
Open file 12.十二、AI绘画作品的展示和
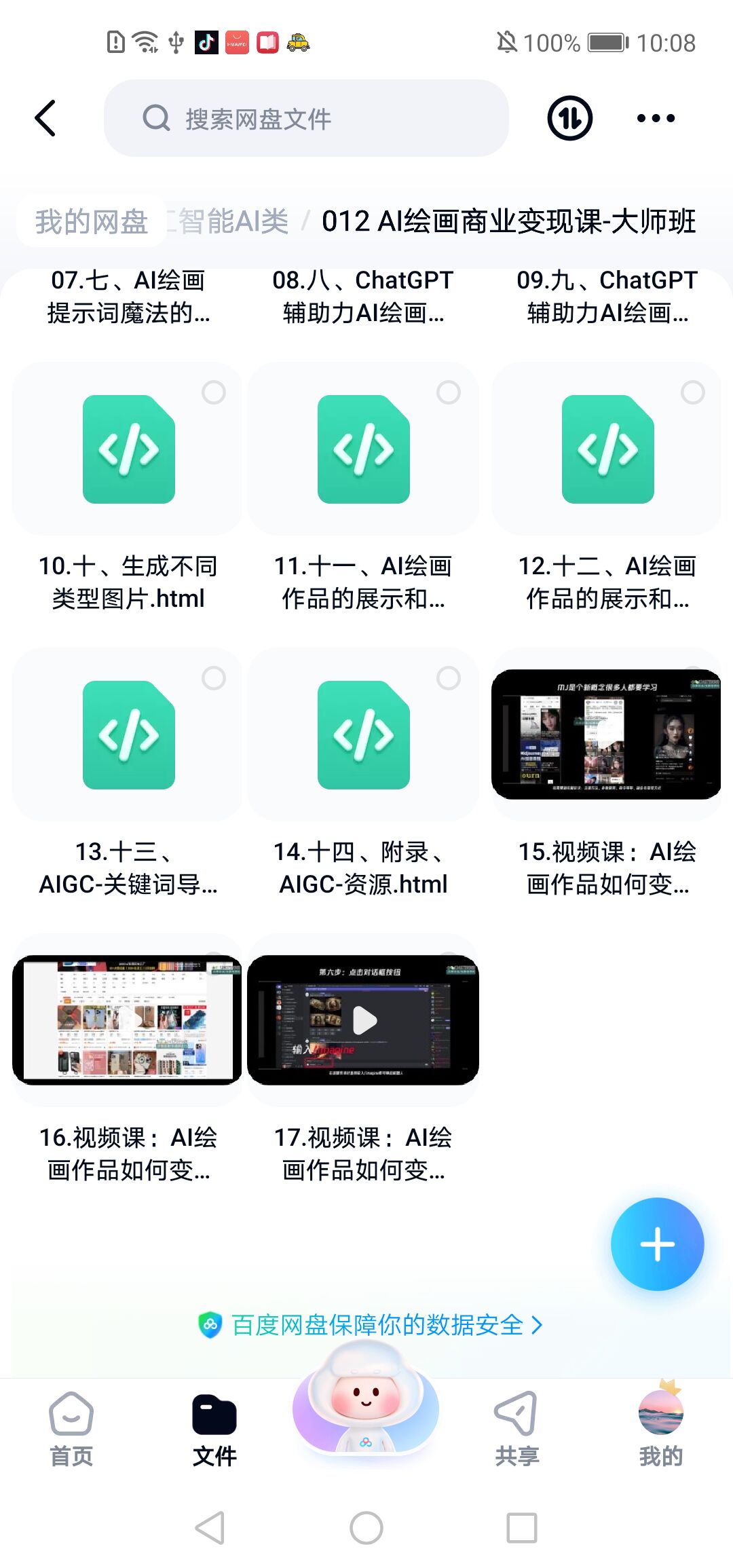[x=607, y=451]
